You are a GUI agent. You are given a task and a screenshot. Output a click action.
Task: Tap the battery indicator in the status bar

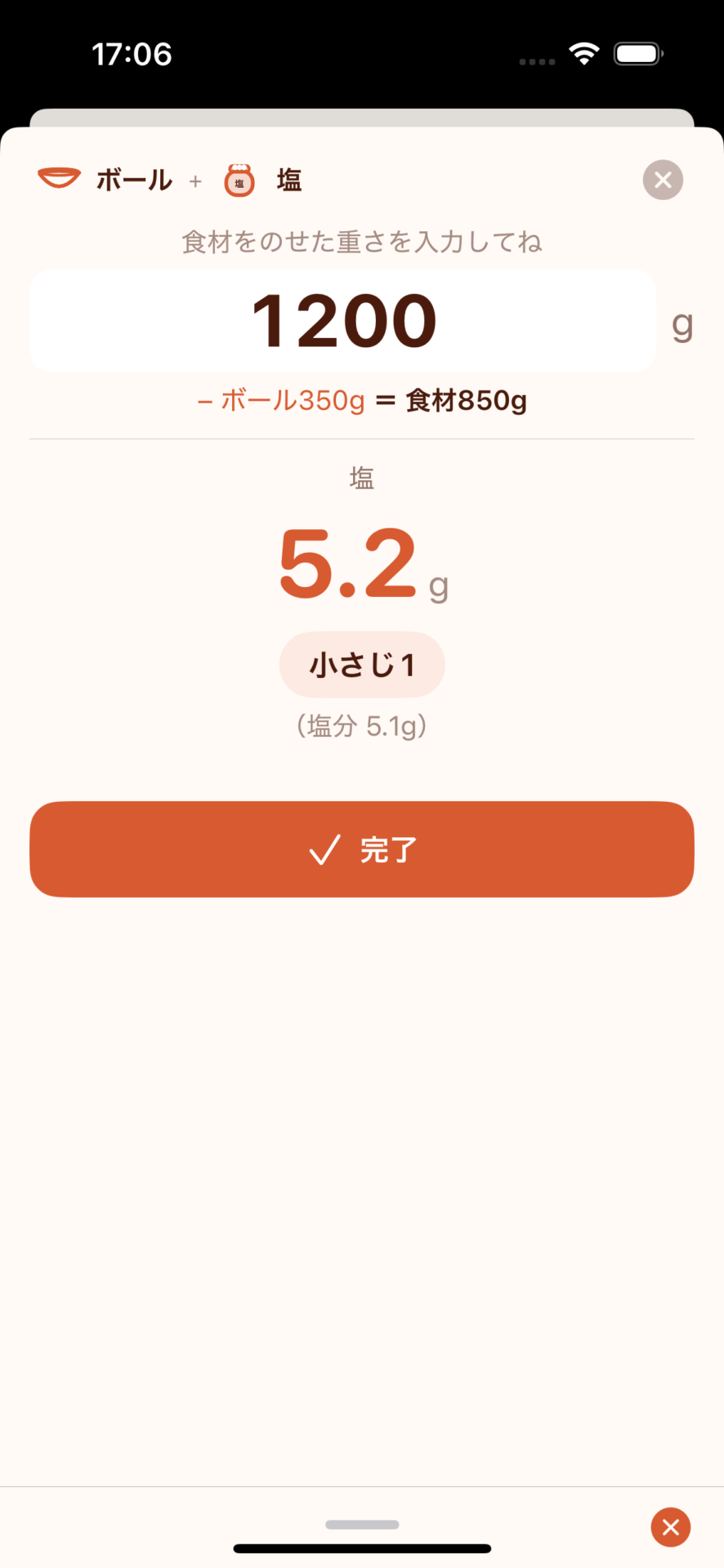tap(637, 52)
